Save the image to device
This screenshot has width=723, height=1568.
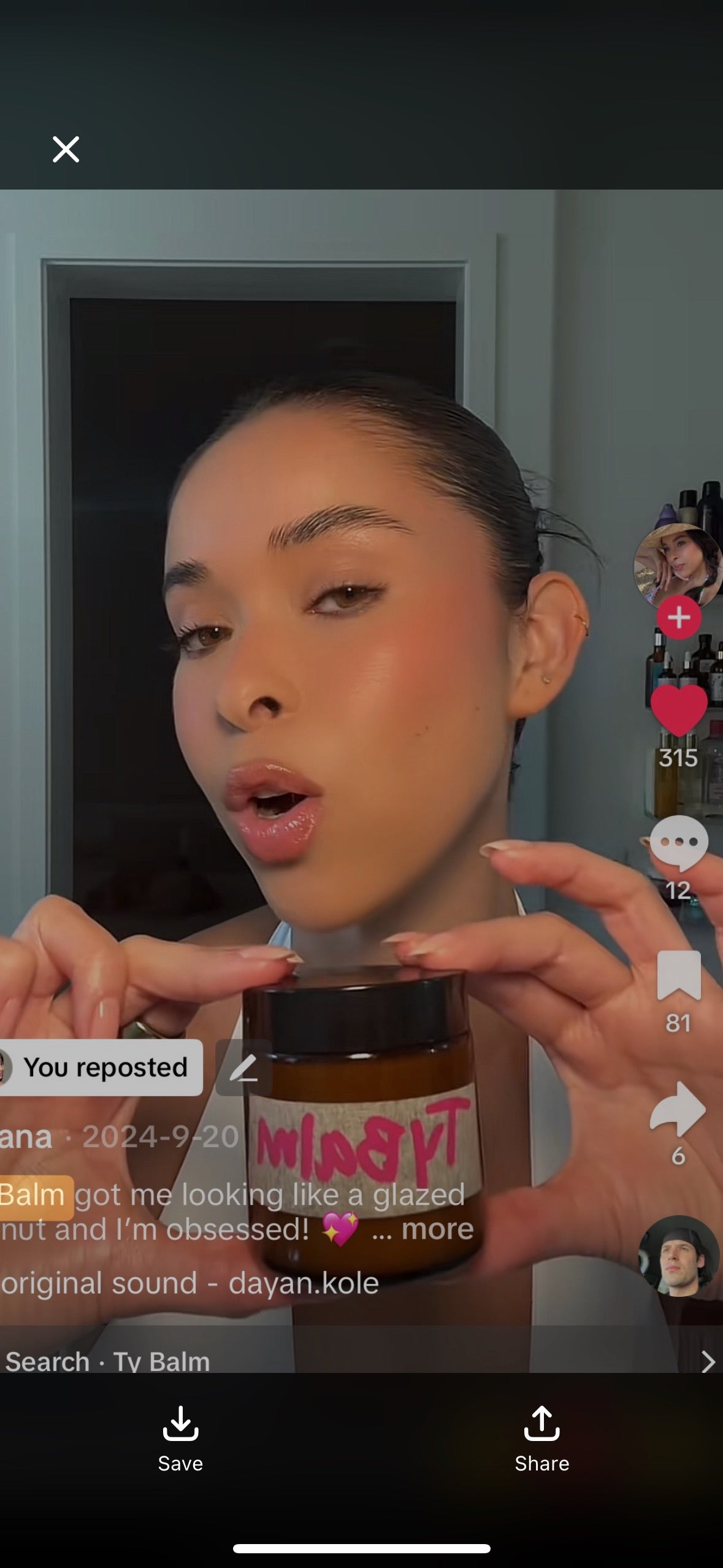[x=180, y=1439]
